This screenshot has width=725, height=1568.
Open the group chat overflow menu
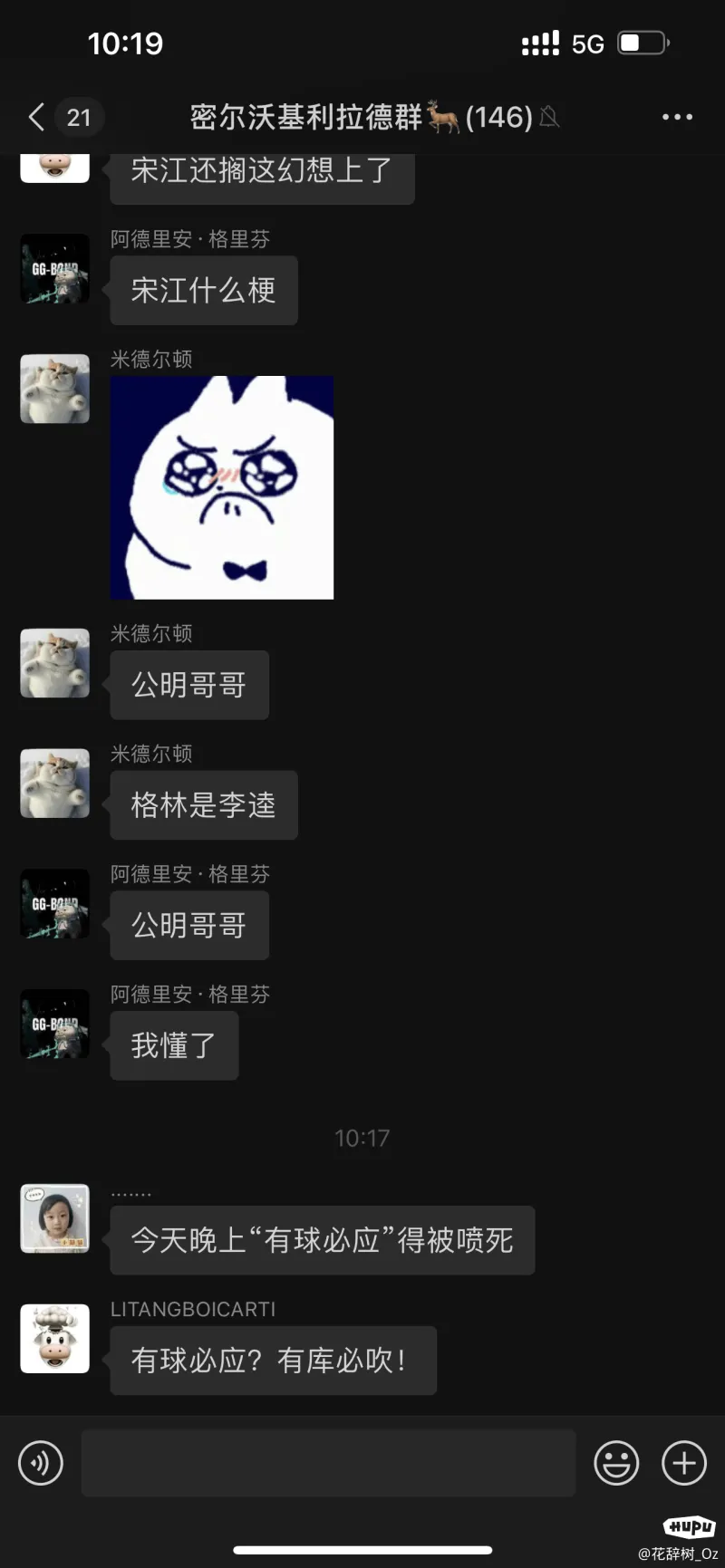[x=677, y=117]
